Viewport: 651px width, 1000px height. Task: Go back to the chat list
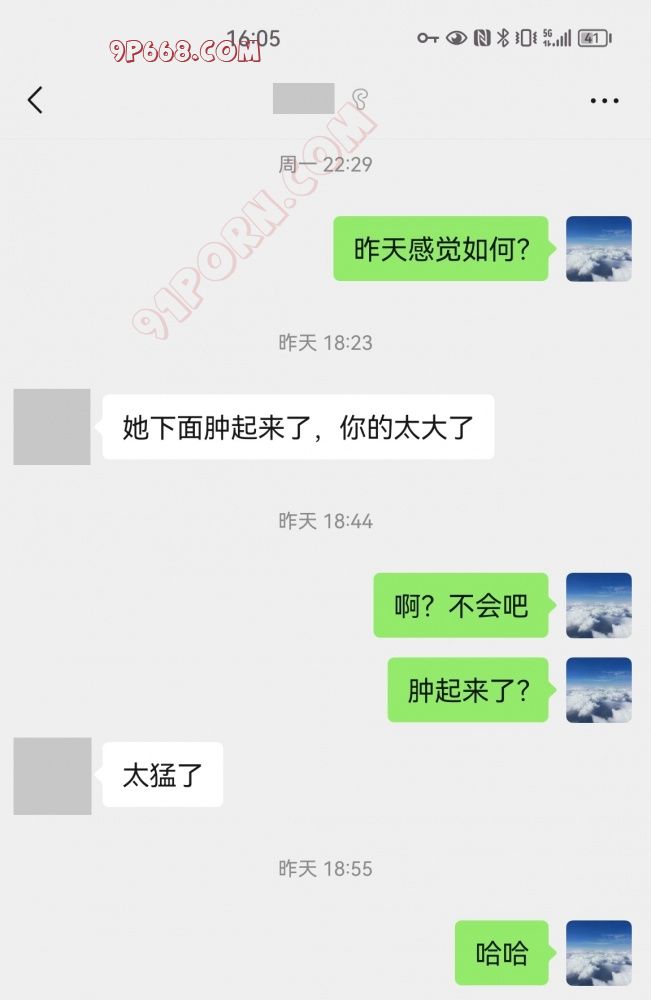[x=36, y=100]
